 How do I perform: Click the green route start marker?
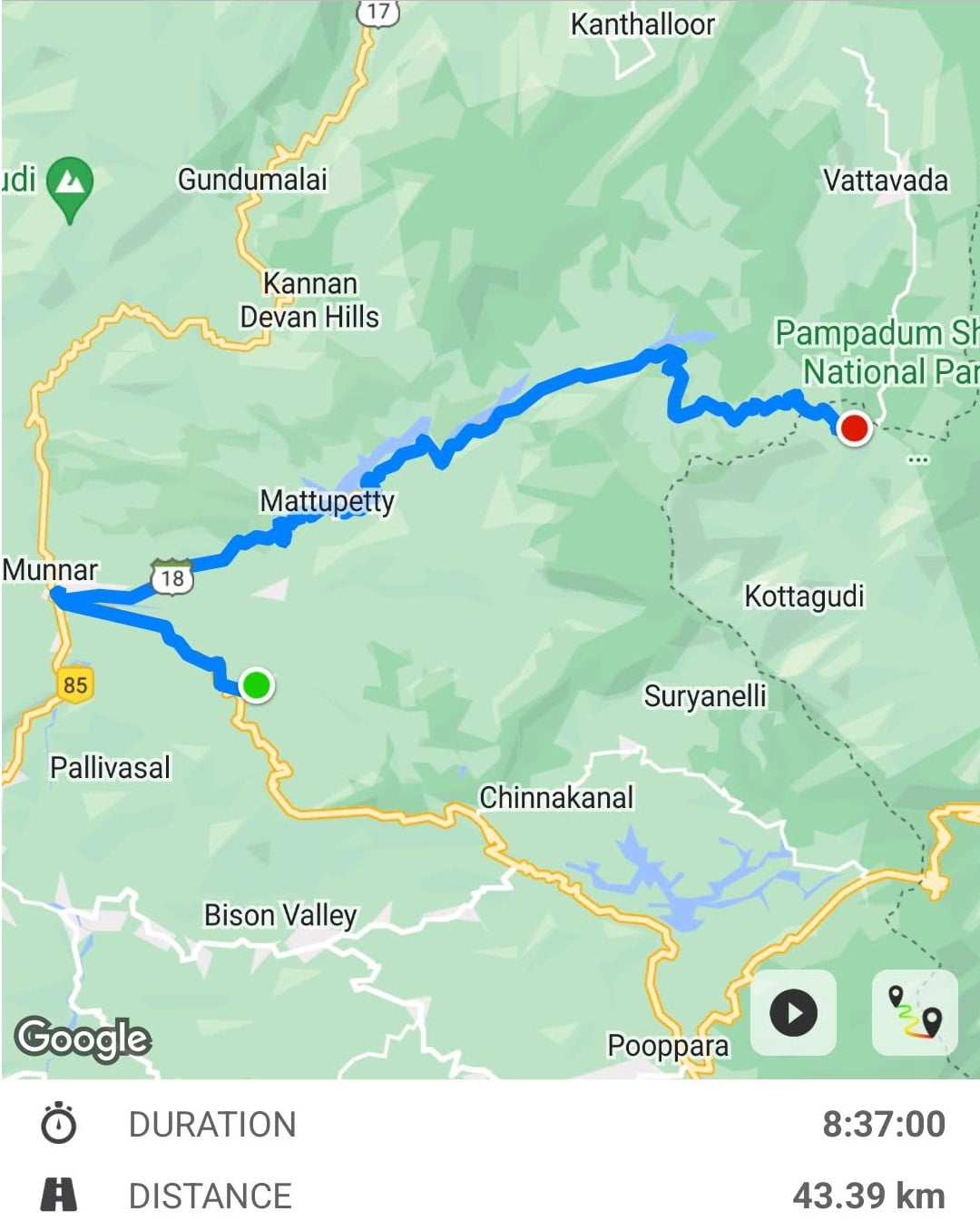[257, 687]
